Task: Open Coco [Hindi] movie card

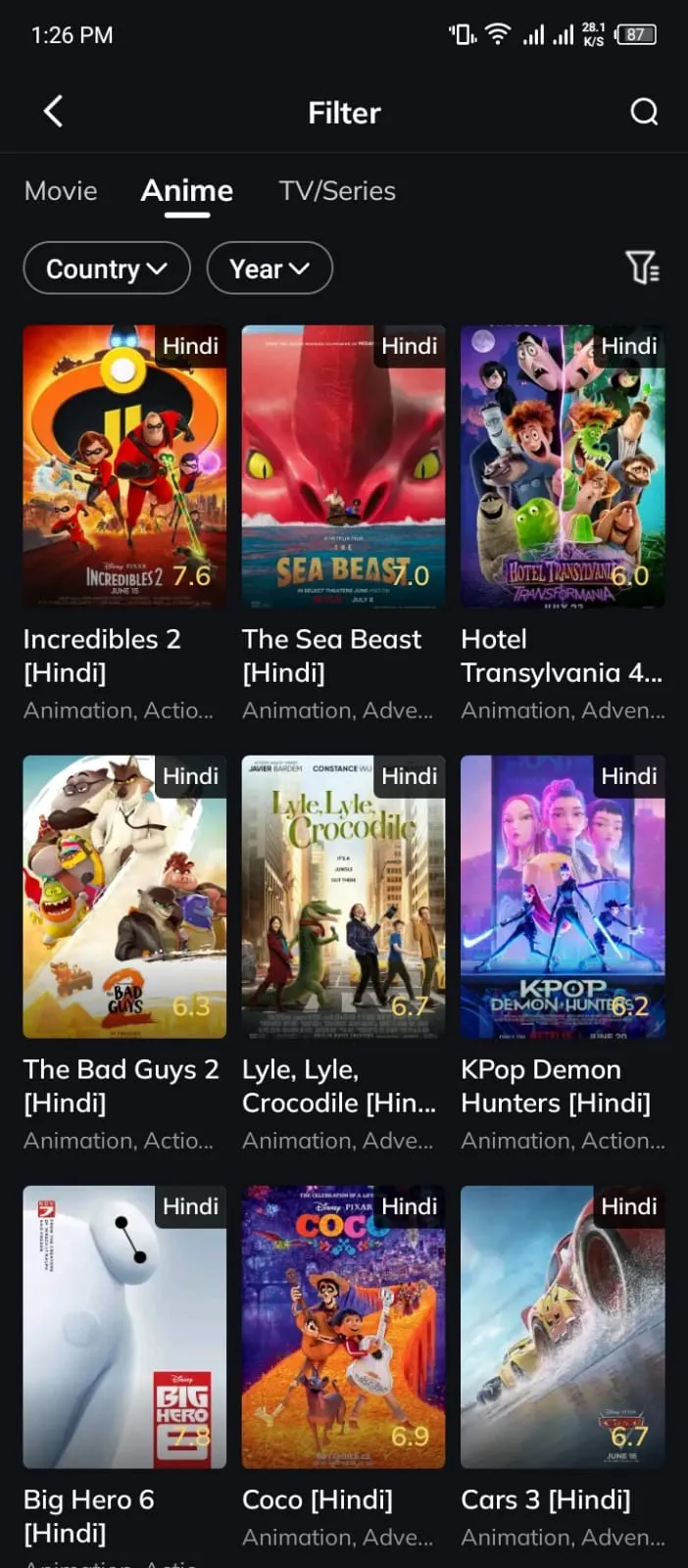Action: pyautogui.click(x=343, y=1327)
